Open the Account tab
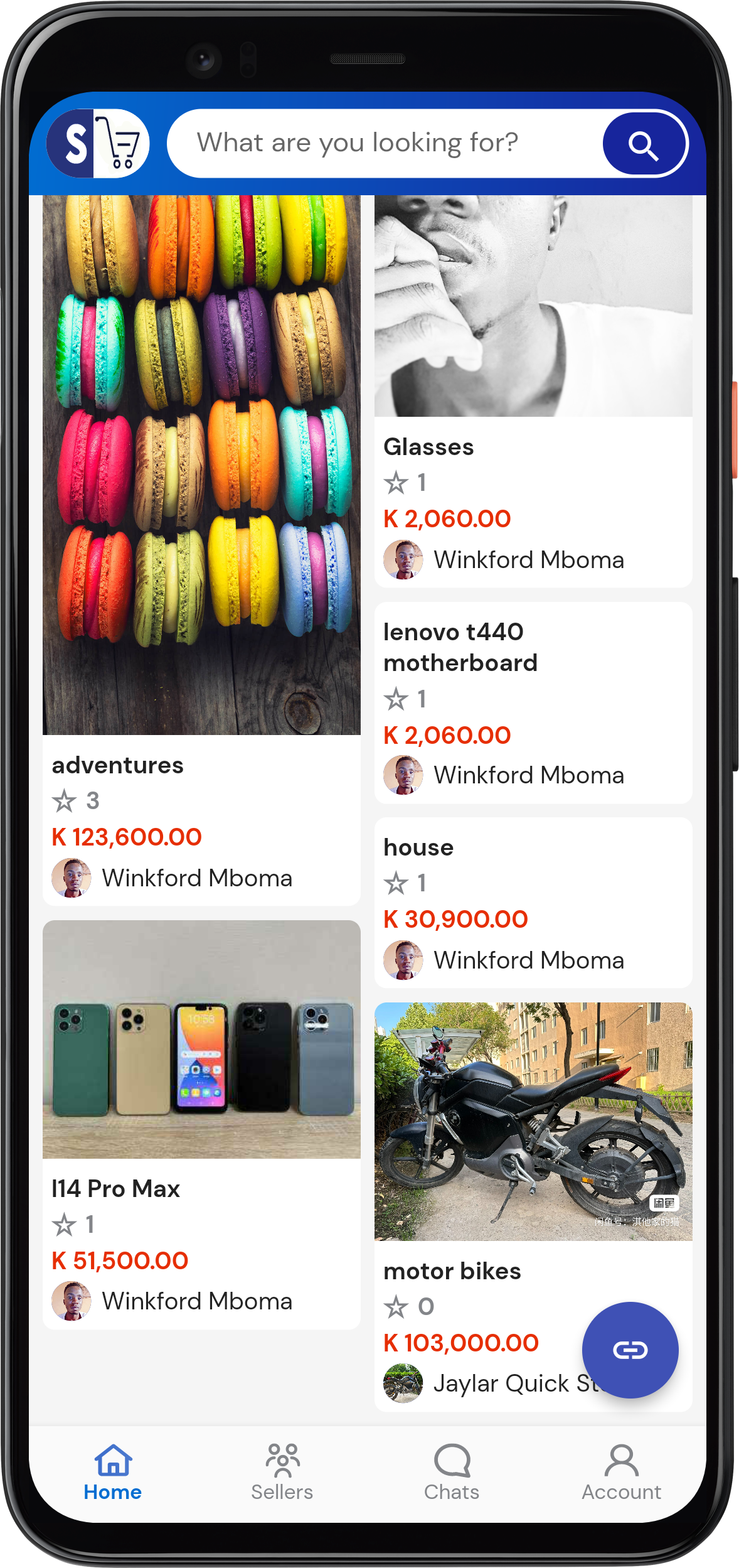This screenshot has height=1568, width=739. (621, 1471)
